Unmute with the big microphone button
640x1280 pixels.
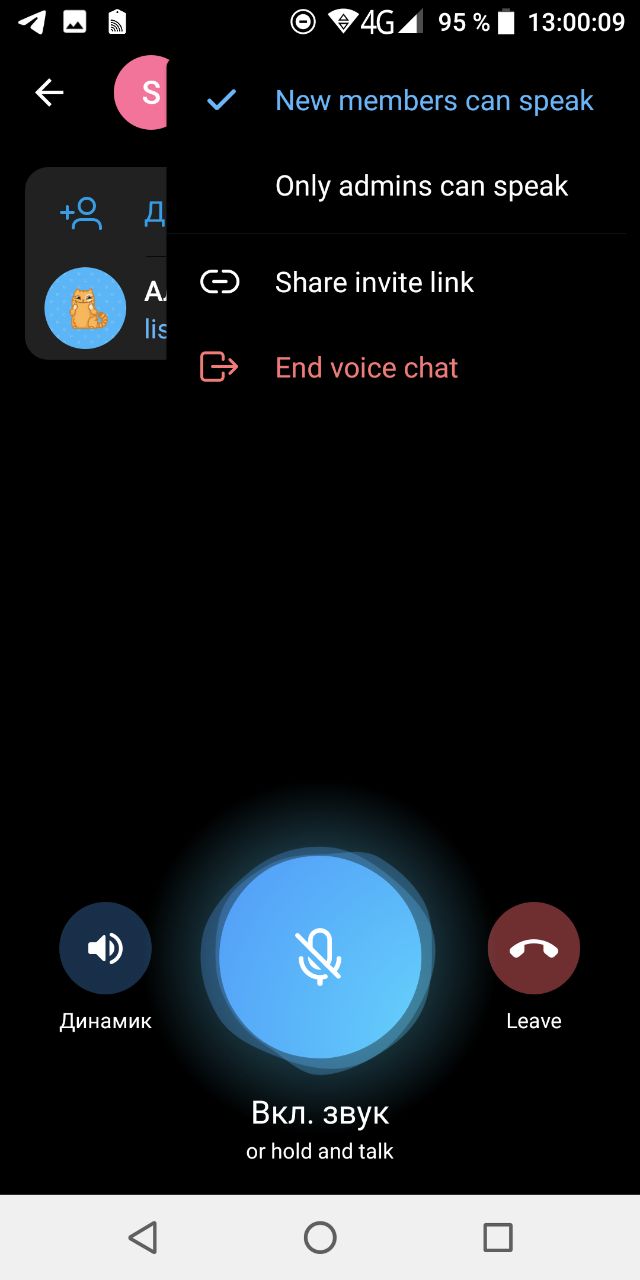pyautogui.click(x=320, y=957)
